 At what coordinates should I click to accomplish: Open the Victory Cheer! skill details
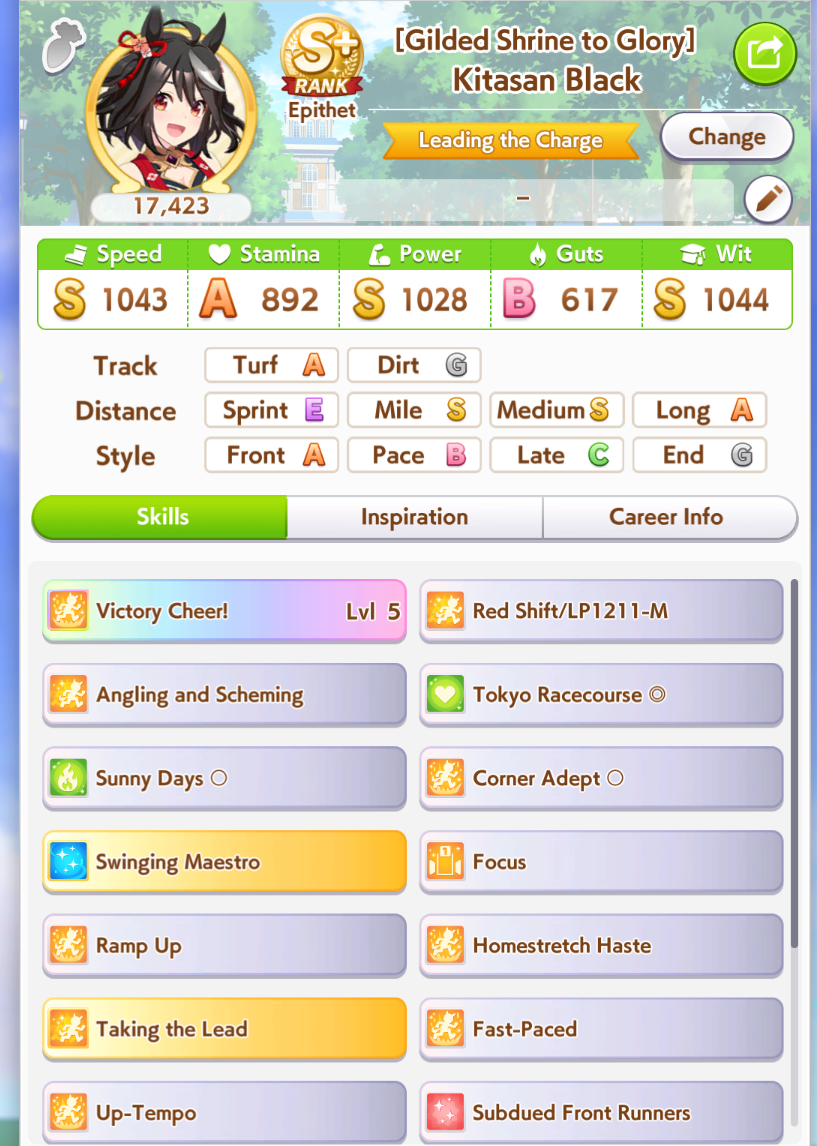pyautogui.click(x=224, y=610)
